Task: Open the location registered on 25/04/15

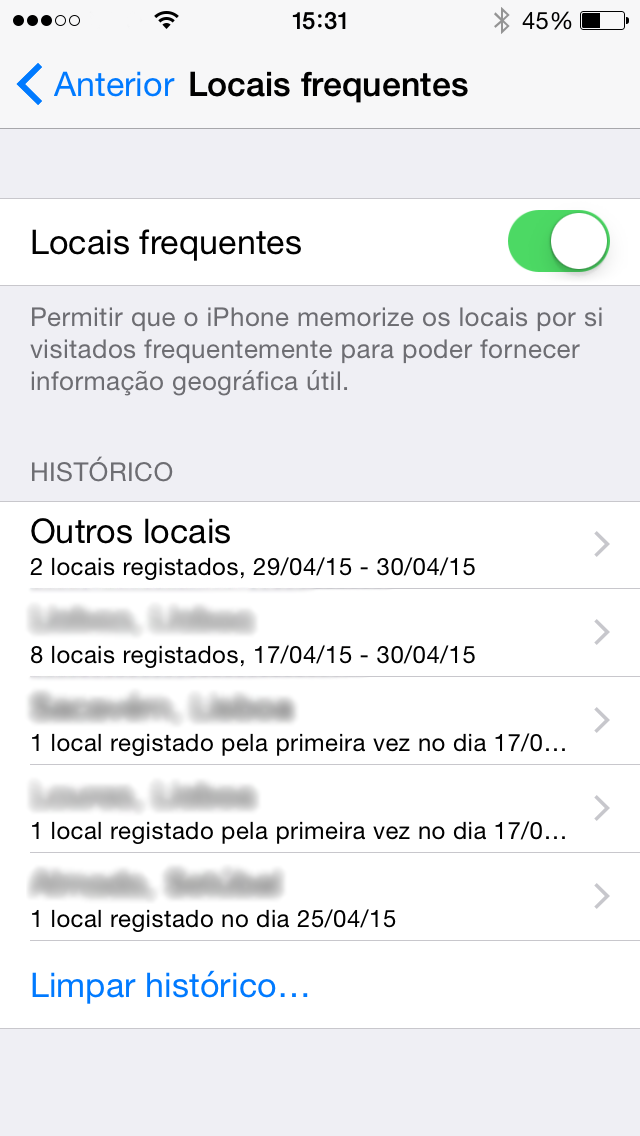Action: coord(320,897)
